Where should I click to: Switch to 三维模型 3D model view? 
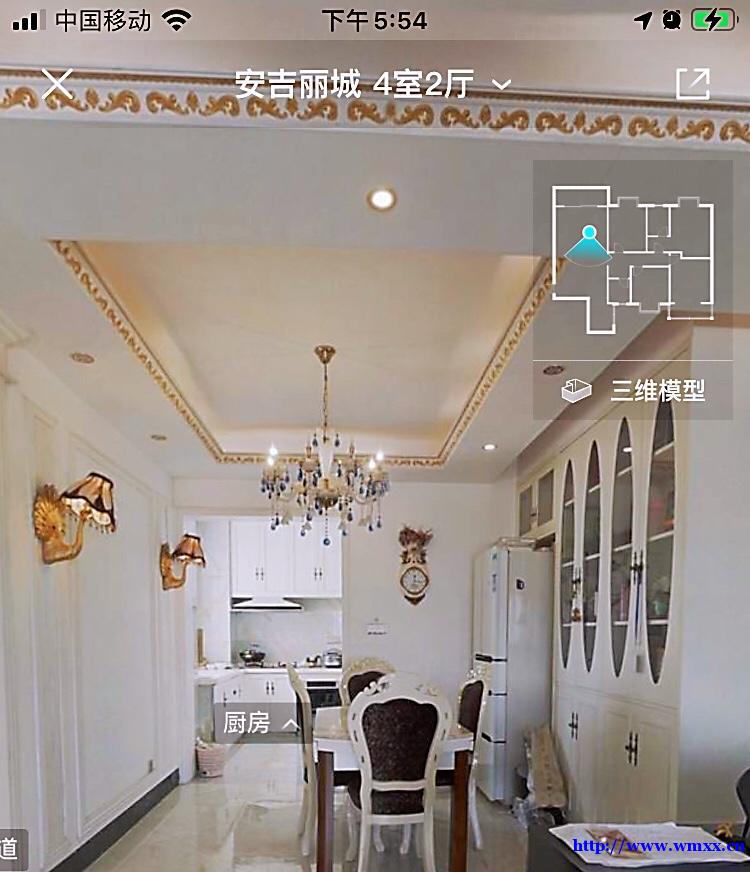[634, 391]
